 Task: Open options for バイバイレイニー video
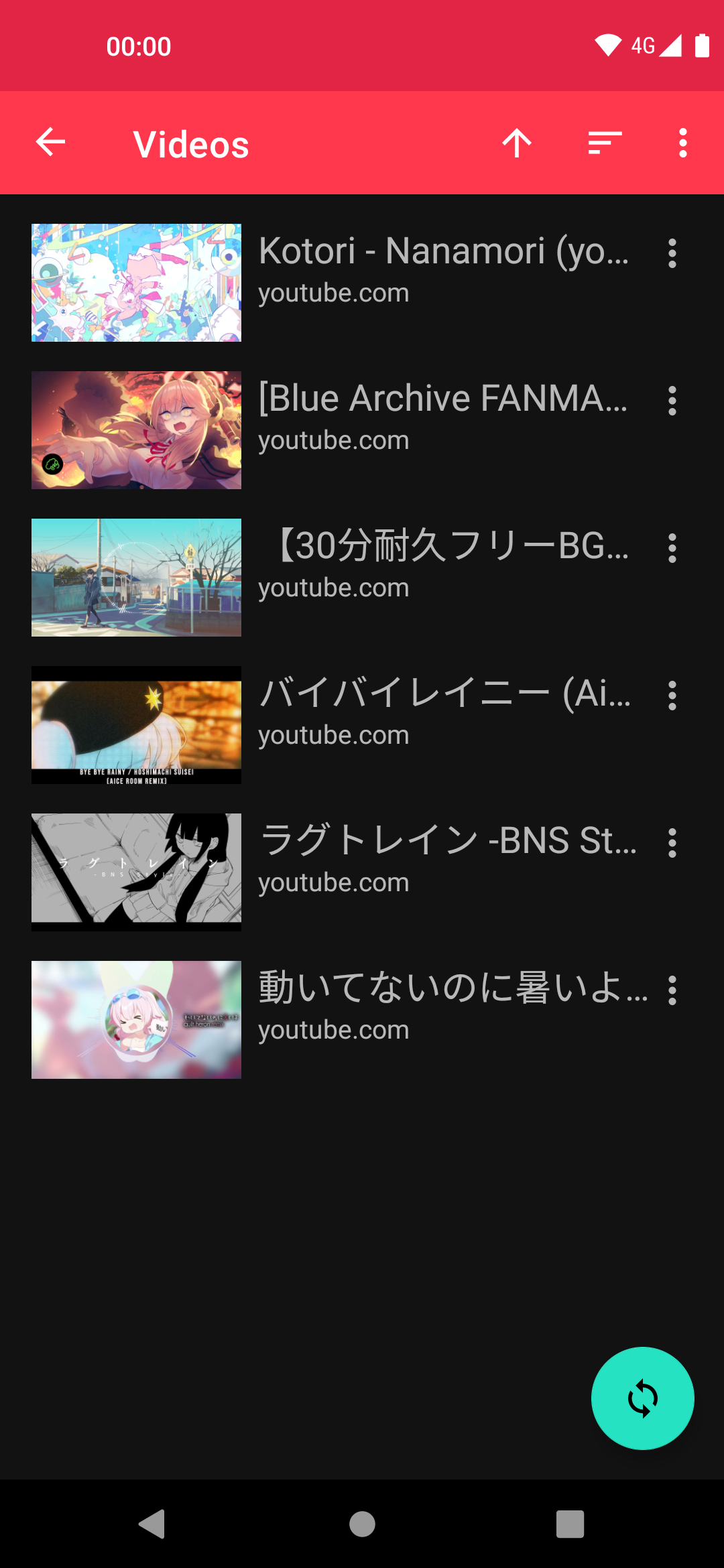coord(672,696)
